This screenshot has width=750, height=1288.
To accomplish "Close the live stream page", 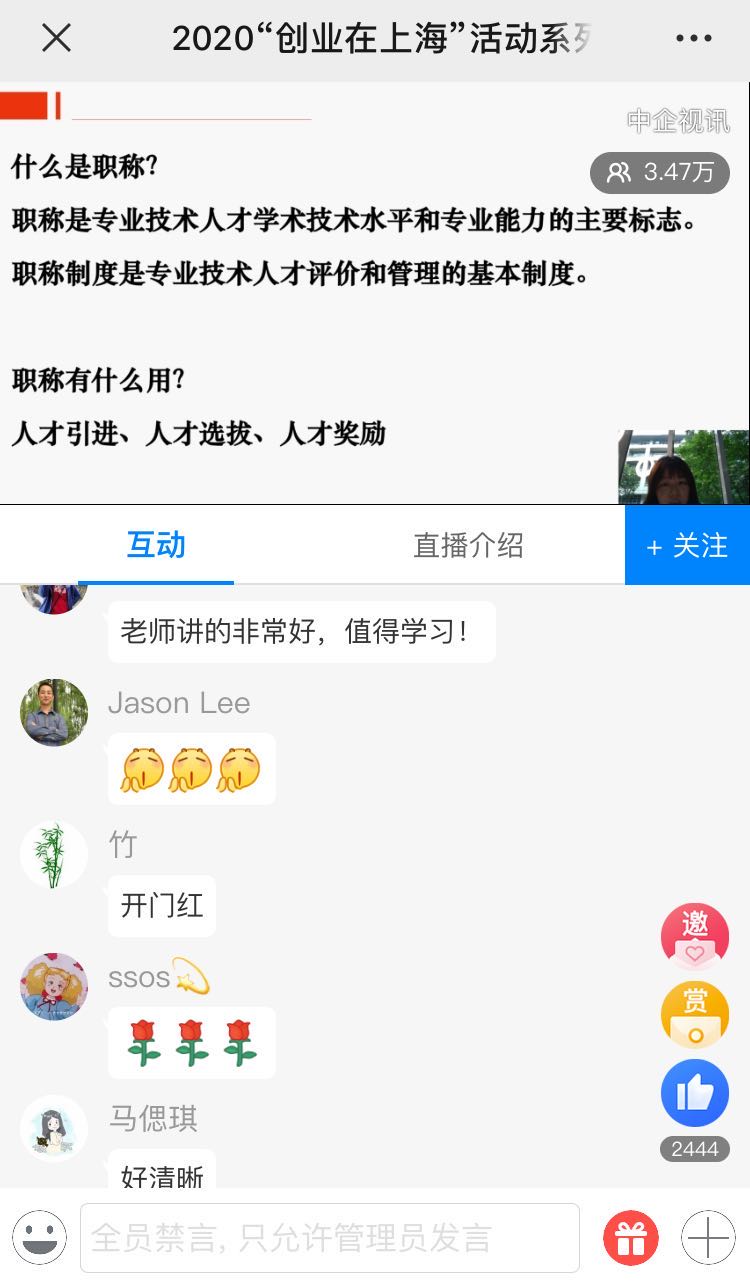I will pos(56,38).
